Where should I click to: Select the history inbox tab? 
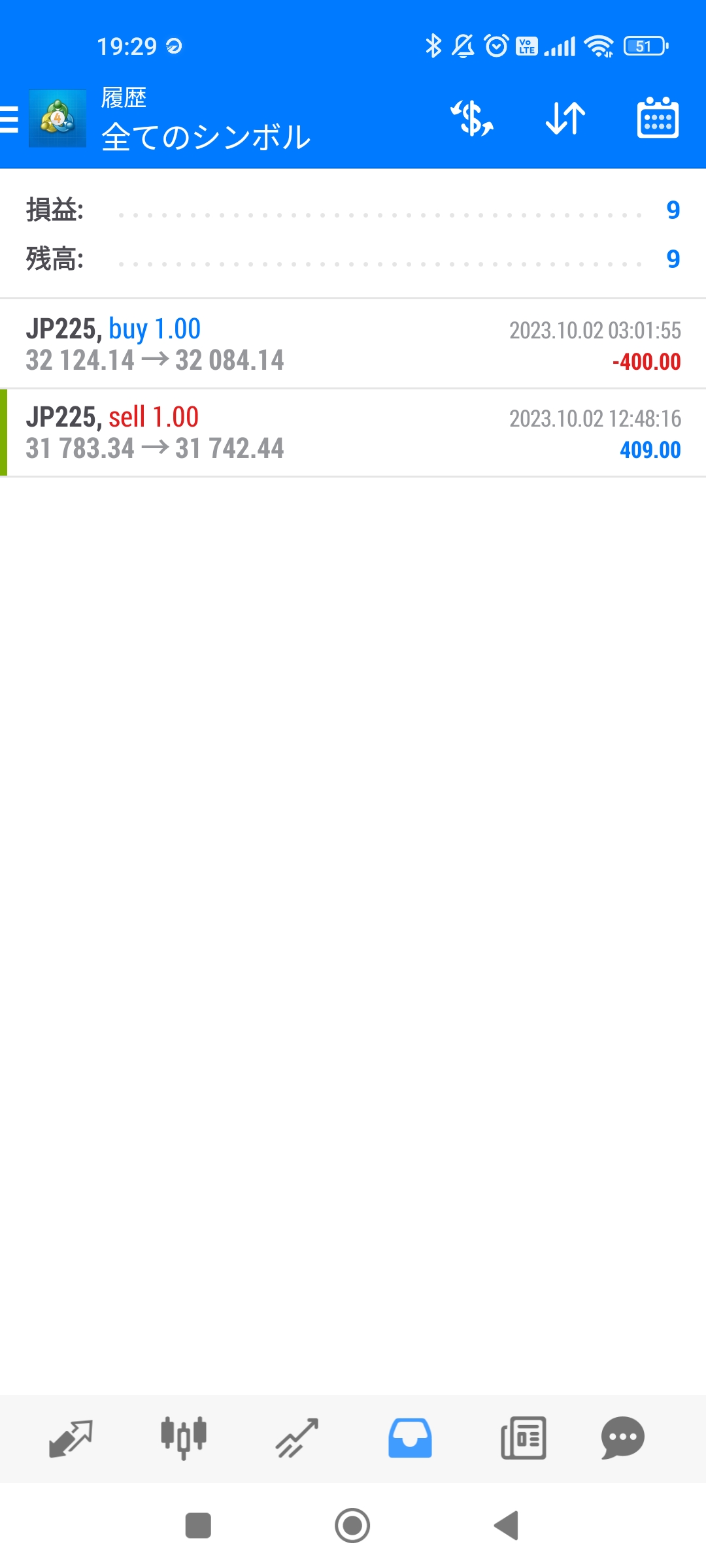pyautogui.click(x=410, y=1438)
